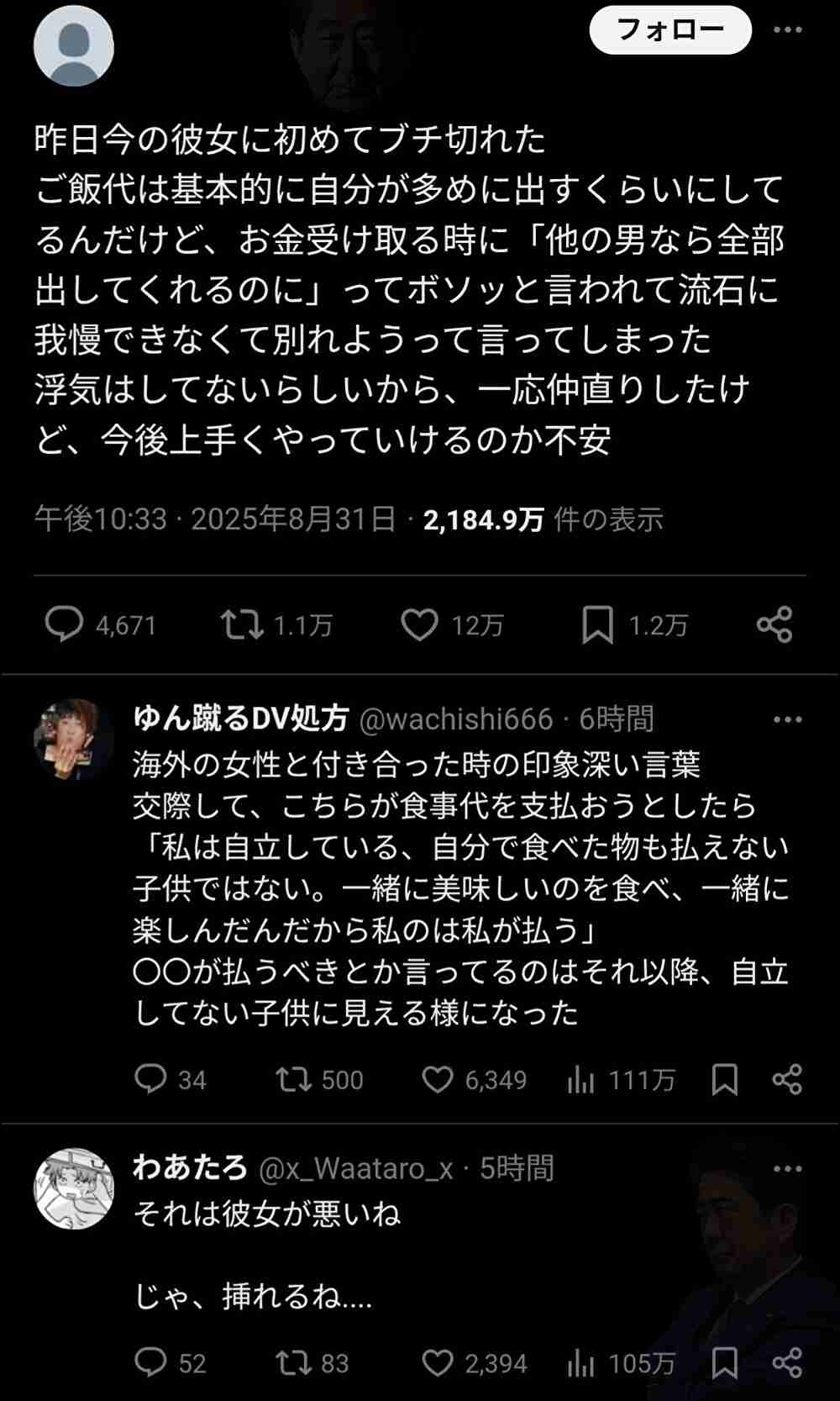Open わあたろ's profile picture
The width and height of the screenshot is (840, 1401).
pyautogui.click(x=74, y=1188)
